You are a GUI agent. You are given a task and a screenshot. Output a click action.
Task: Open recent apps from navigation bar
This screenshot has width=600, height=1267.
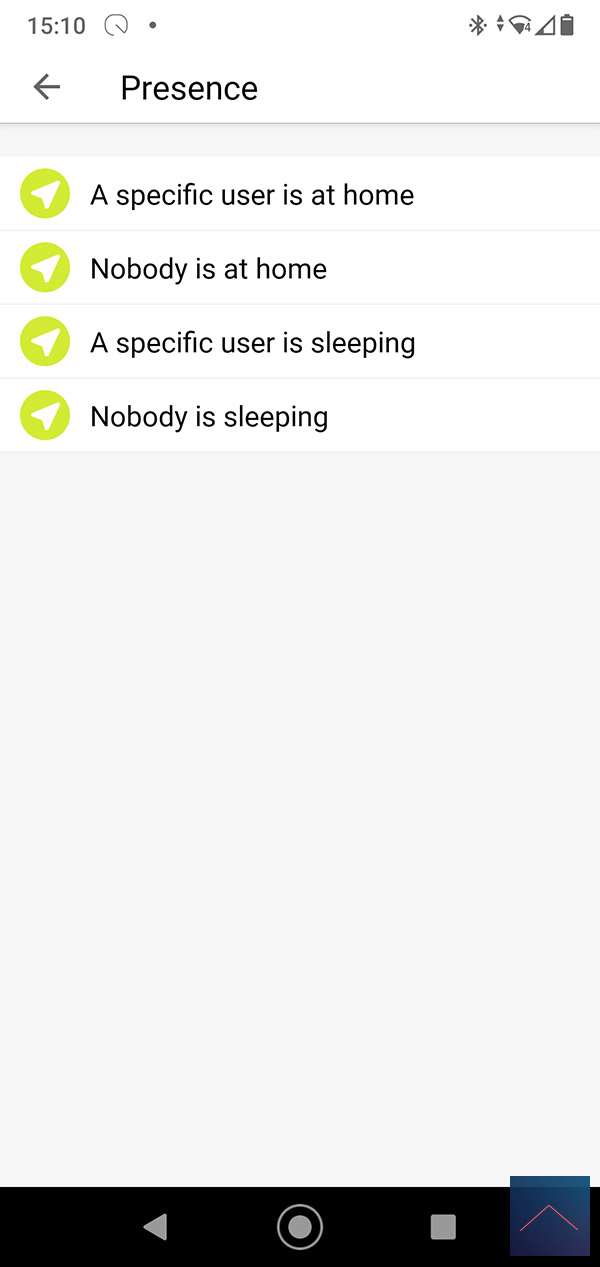click(442, 1226)
